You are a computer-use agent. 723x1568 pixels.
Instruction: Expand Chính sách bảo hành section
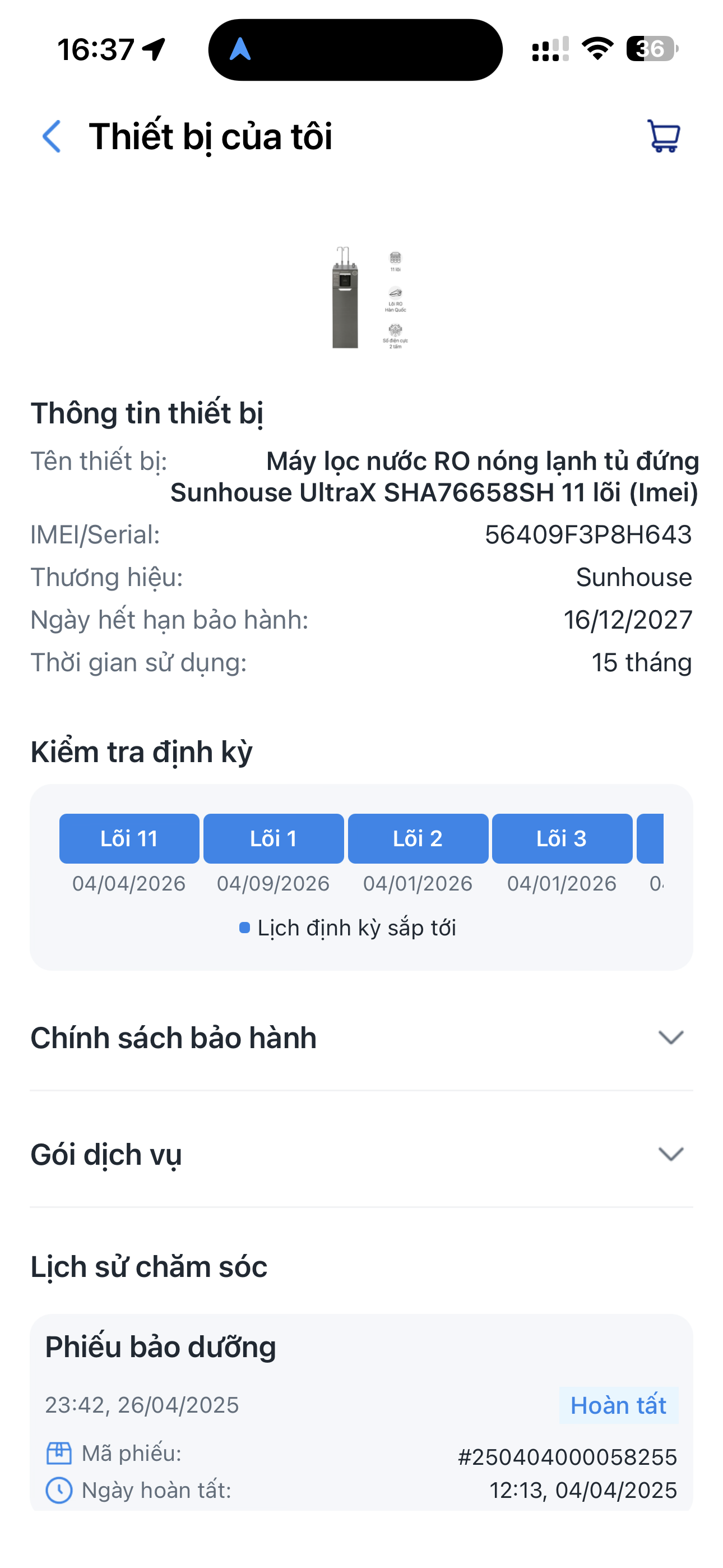(671, 1037)
